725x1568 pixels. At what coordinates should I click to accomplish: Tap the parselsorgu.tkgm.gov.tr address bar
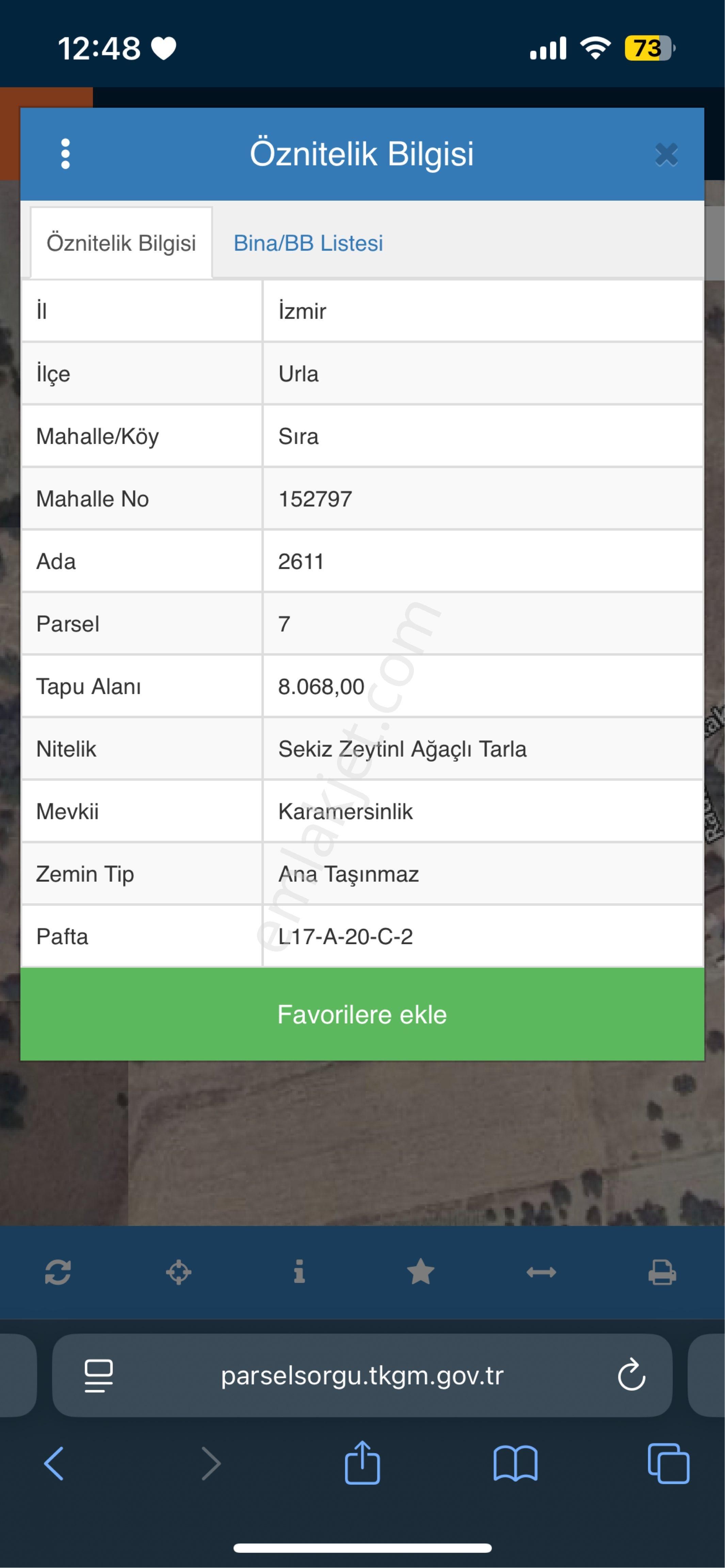click(x=362, y=1376)
